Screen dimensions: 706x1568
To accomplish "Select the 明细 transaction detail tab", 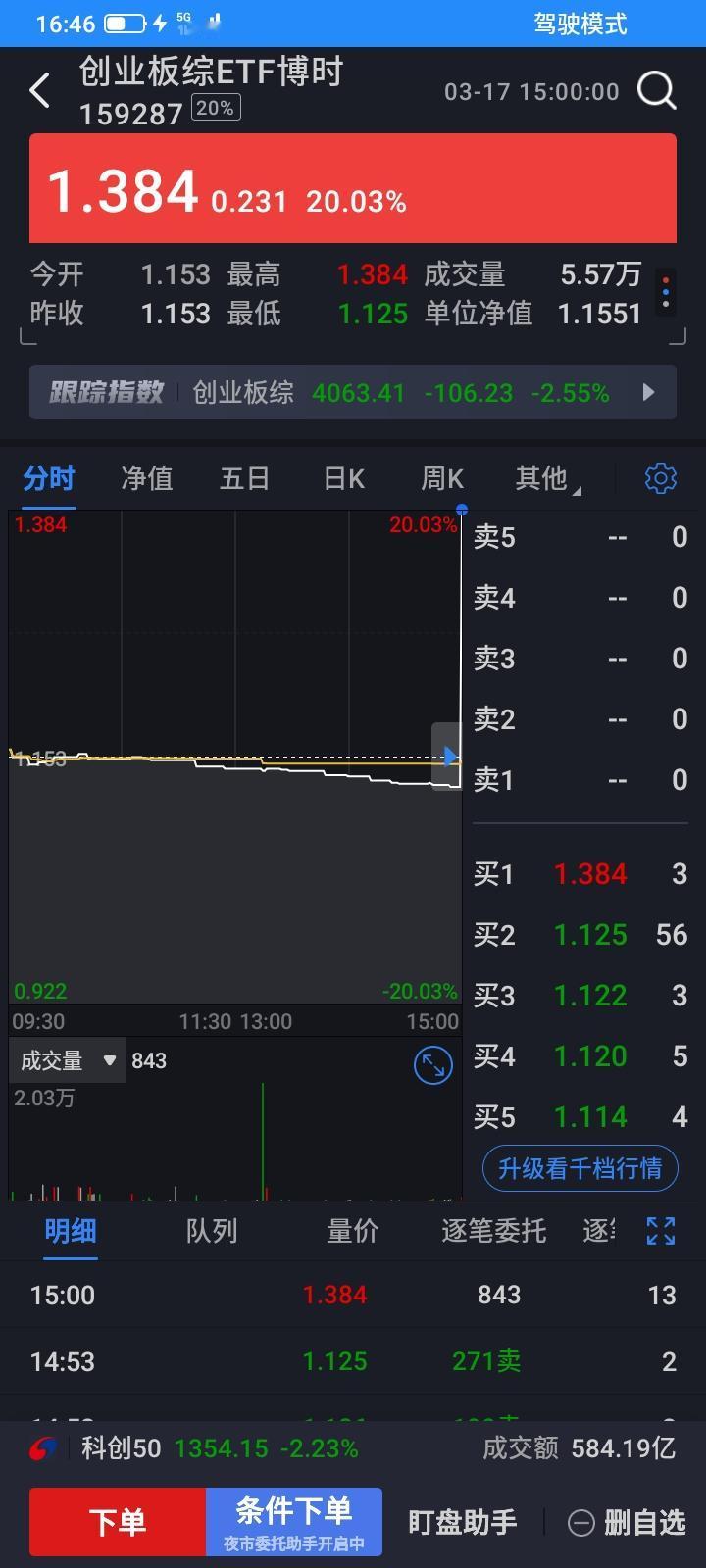I will (69, 1231).
